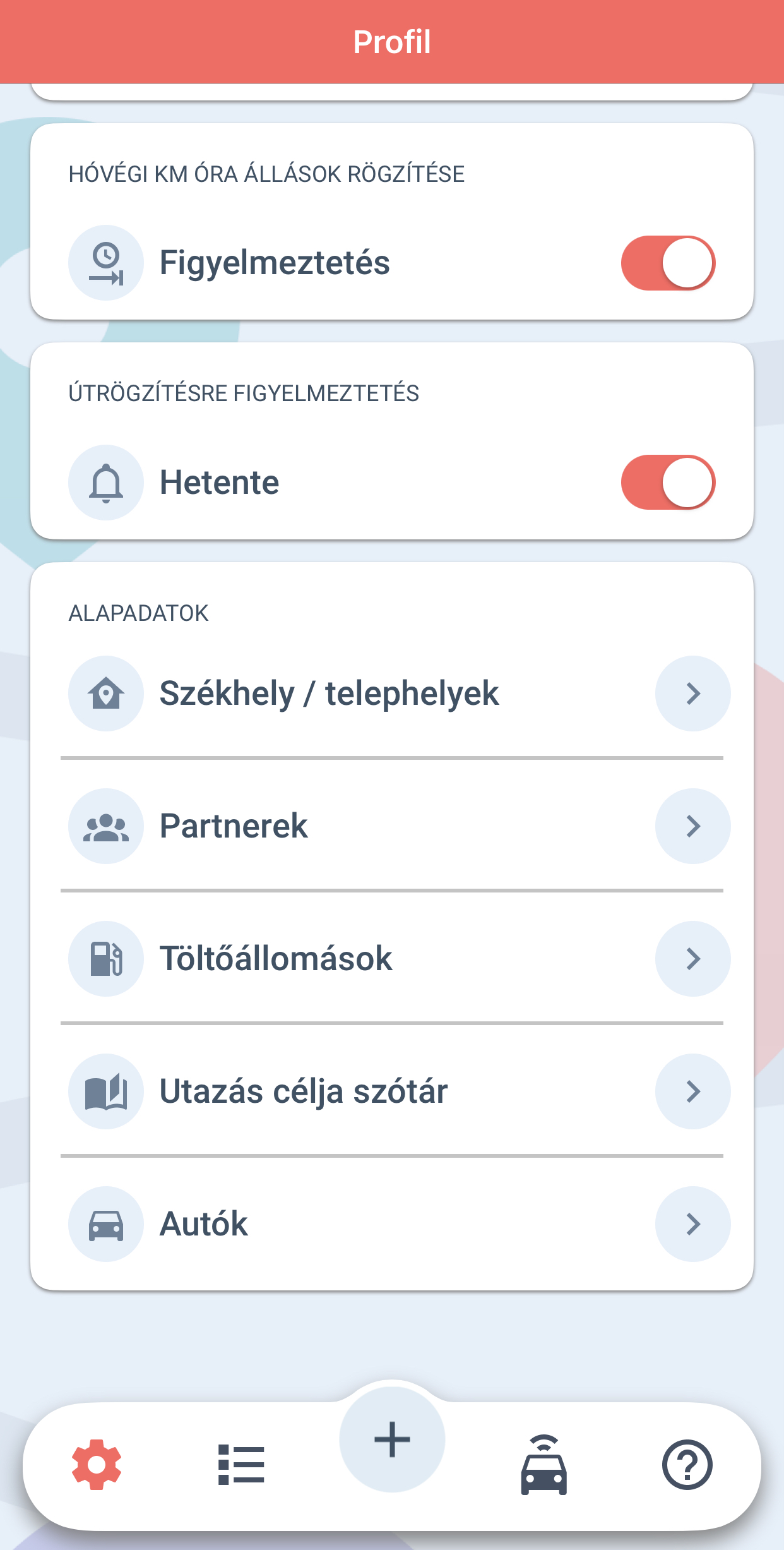
Task: Switch to the list view tab
Action: pyautogui.click(x=241, y=1465)
